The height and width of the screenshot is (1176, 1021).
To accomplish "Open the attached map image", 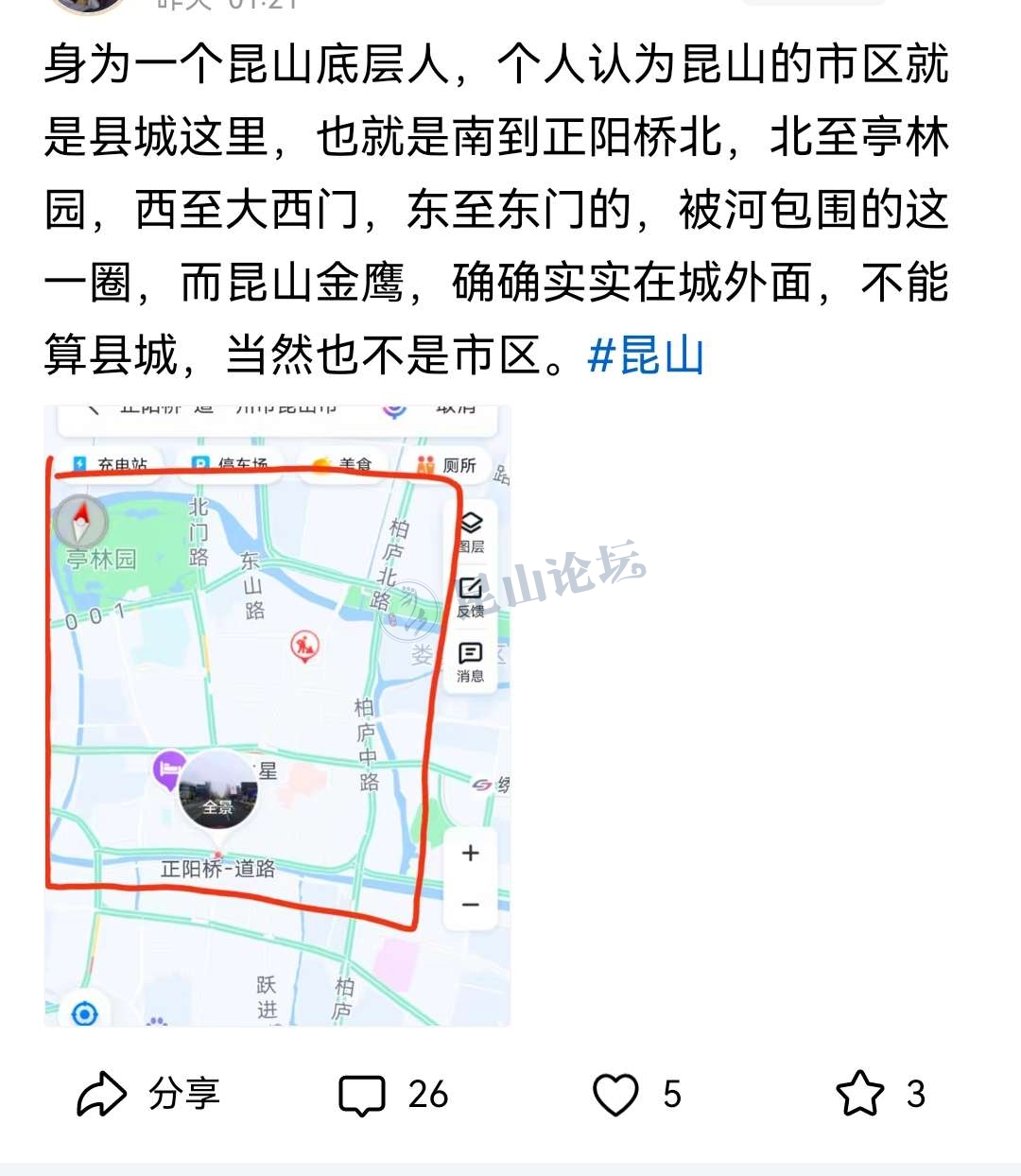I will [x=277, y=716].
